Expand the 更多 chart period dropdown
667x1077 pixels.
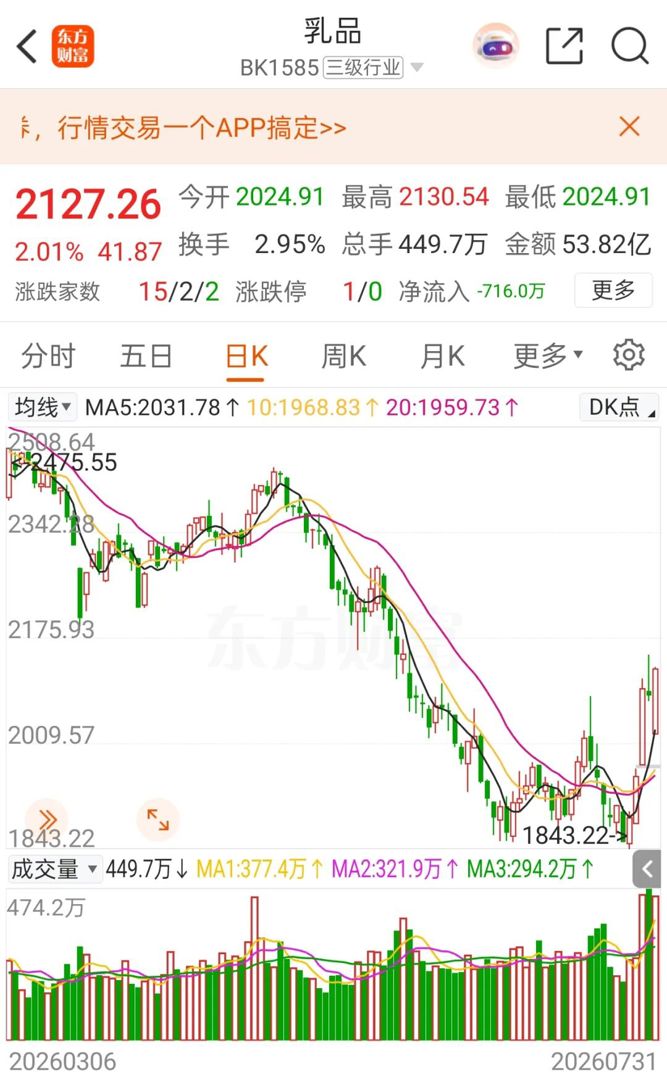548,356
